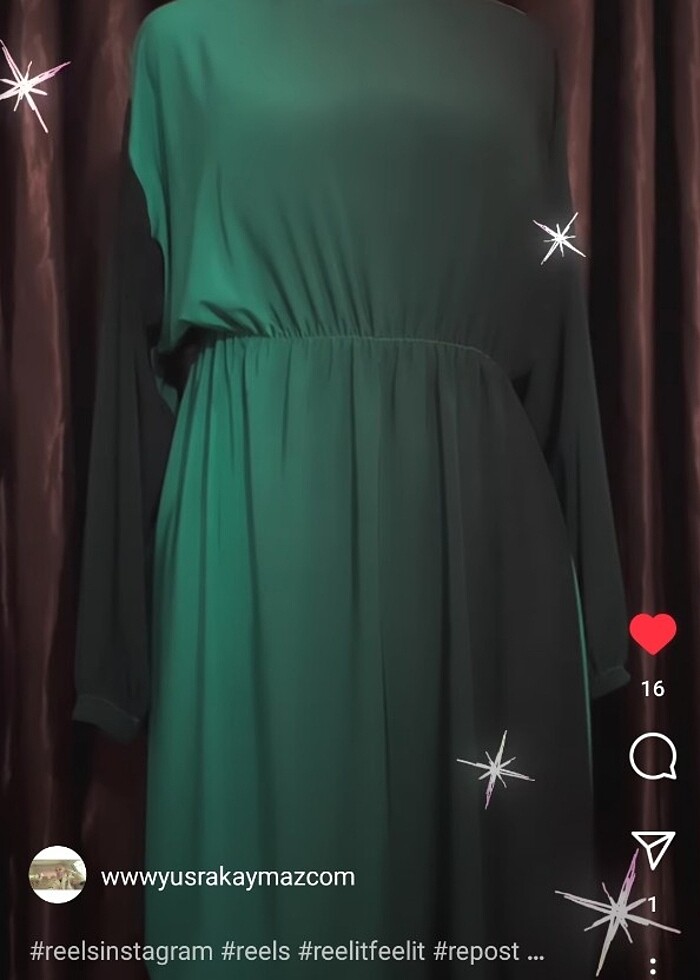Like this green dress reel
This screenshot has height=980, width=700.
[x=653, y=634]
